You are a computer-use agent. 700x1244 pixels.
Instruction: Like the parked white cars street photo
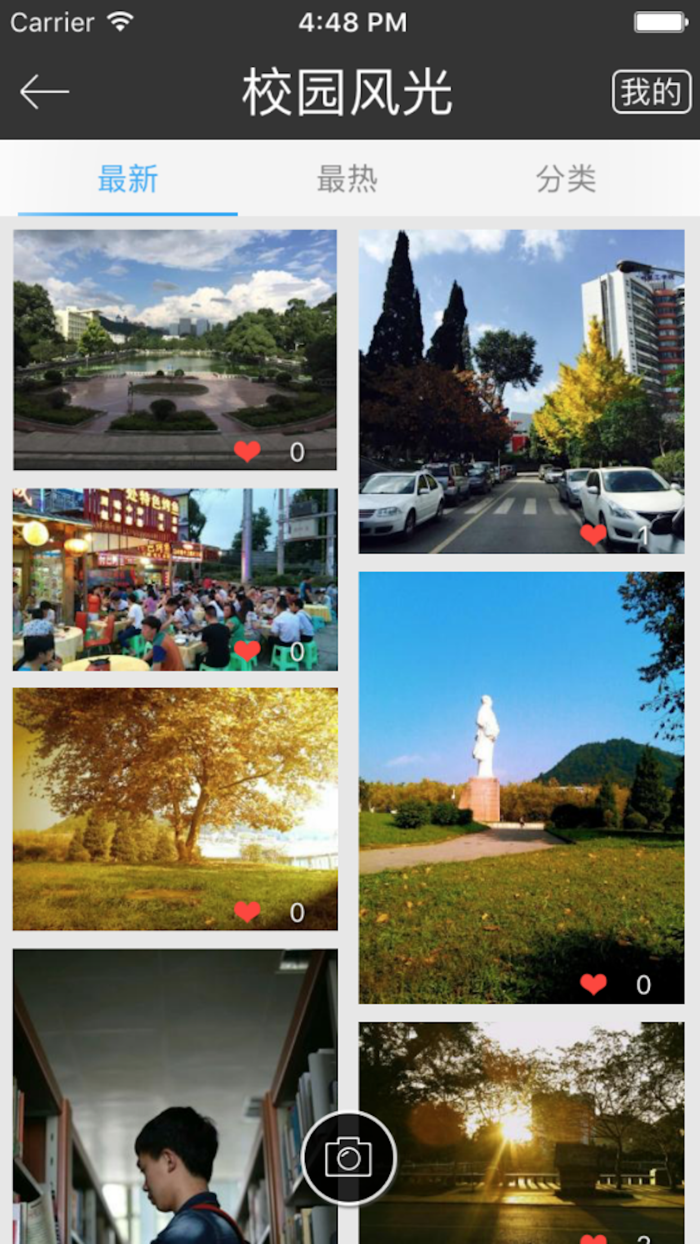click(593, 535)
